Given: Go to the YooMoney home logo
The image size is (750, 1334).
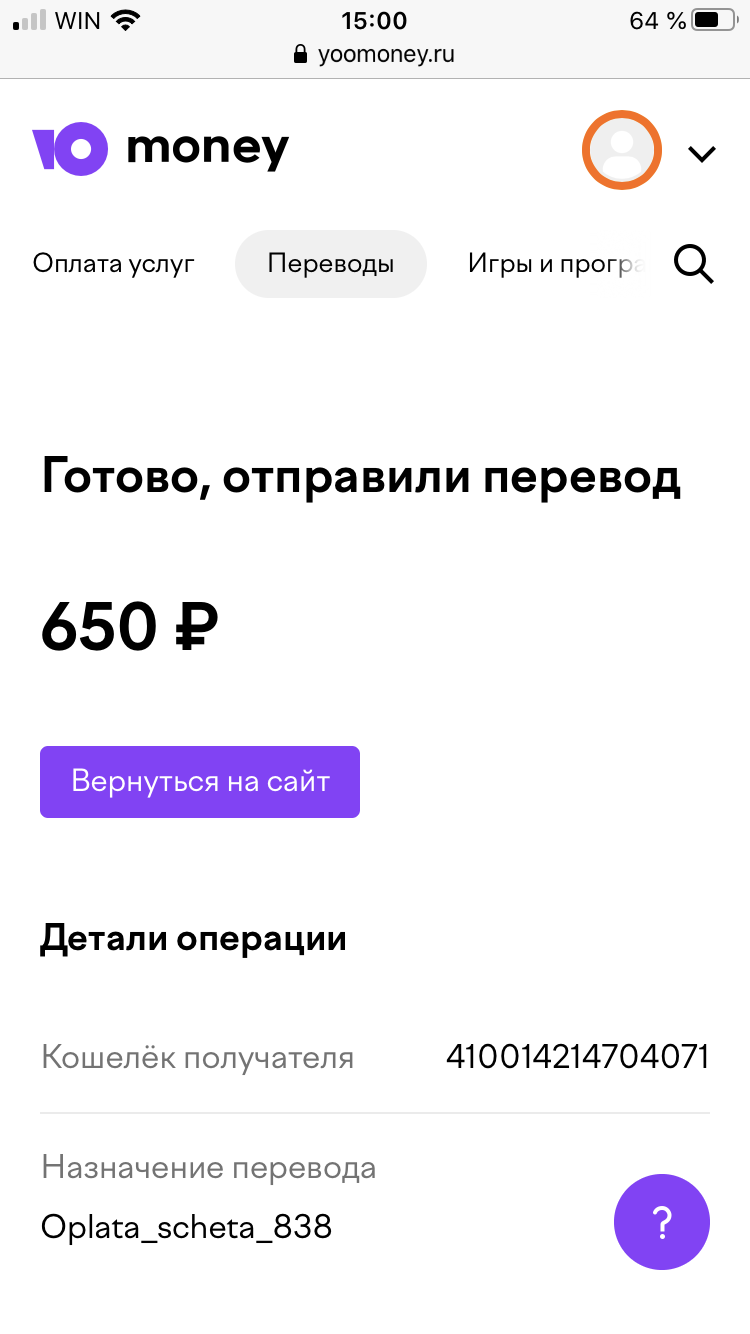Looking at the screenshot, I should point(160,150).
